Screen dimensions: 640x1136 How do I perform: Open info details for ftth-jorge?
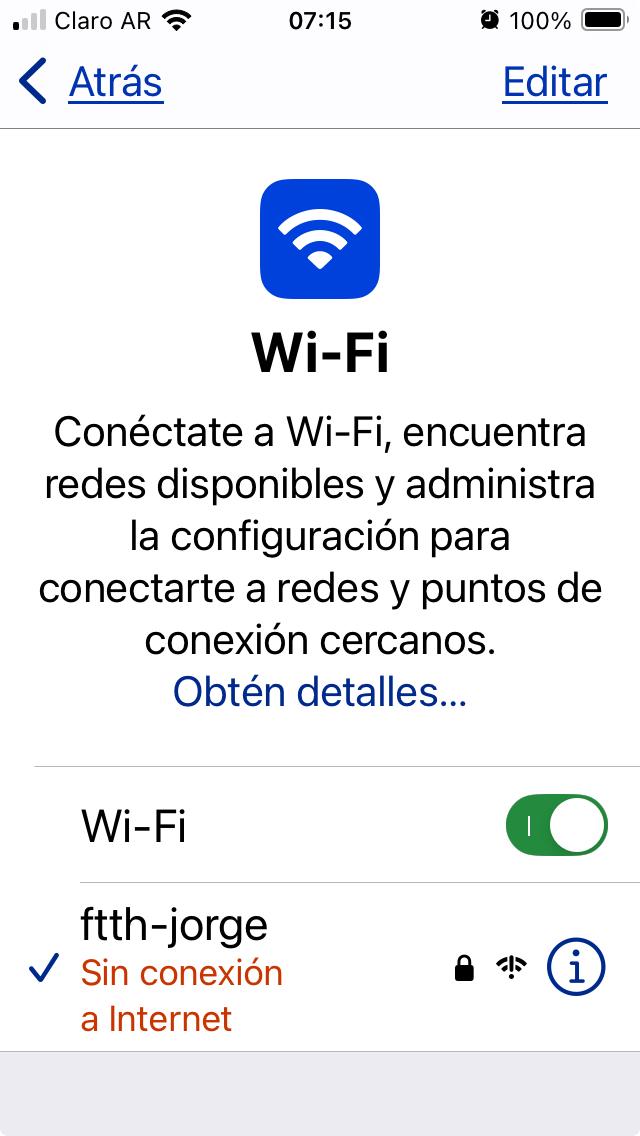[576, 967]
